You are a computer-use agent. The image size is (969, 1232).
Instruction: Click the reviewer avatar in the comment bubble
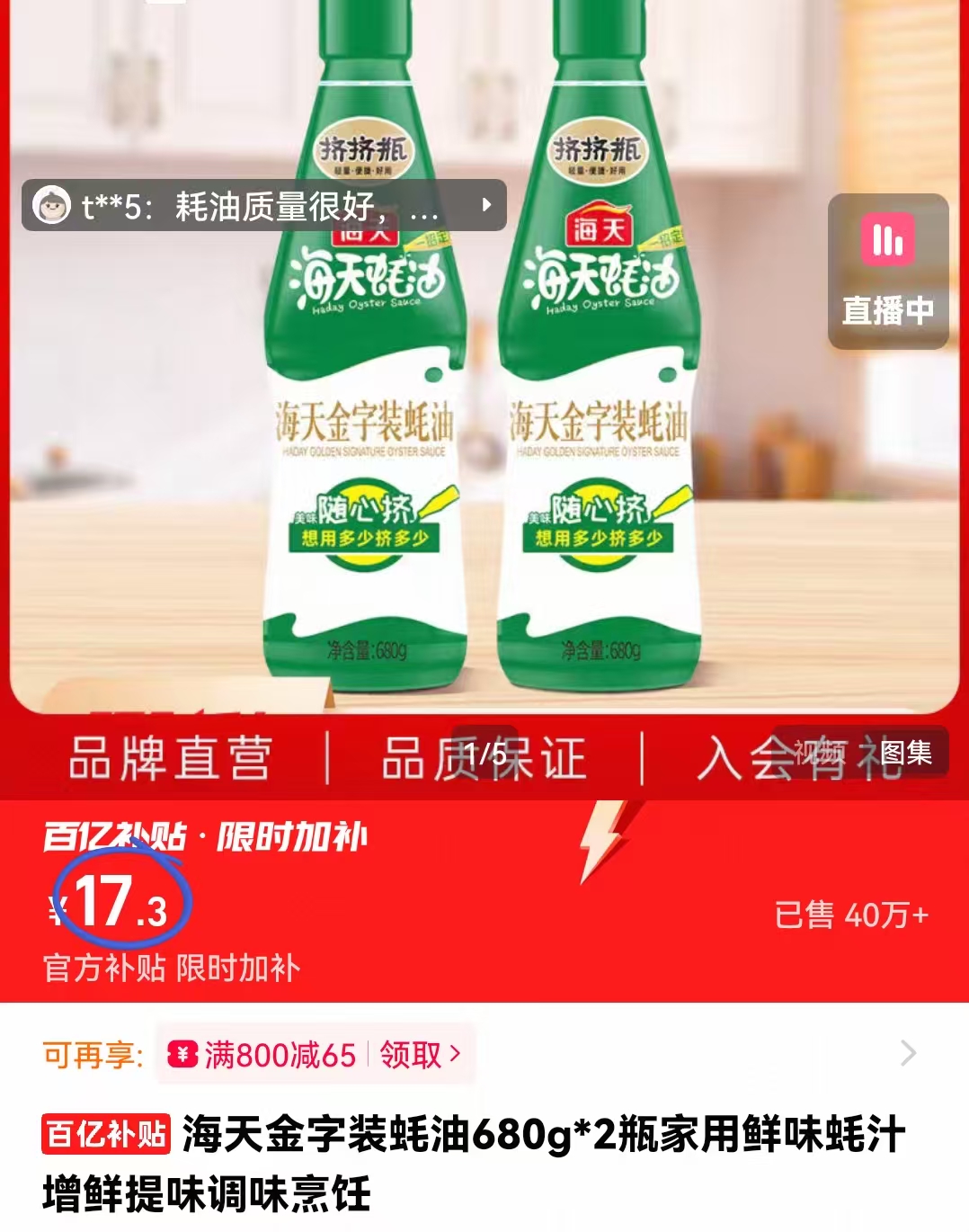pyautogui.click(x=51, y=206)
